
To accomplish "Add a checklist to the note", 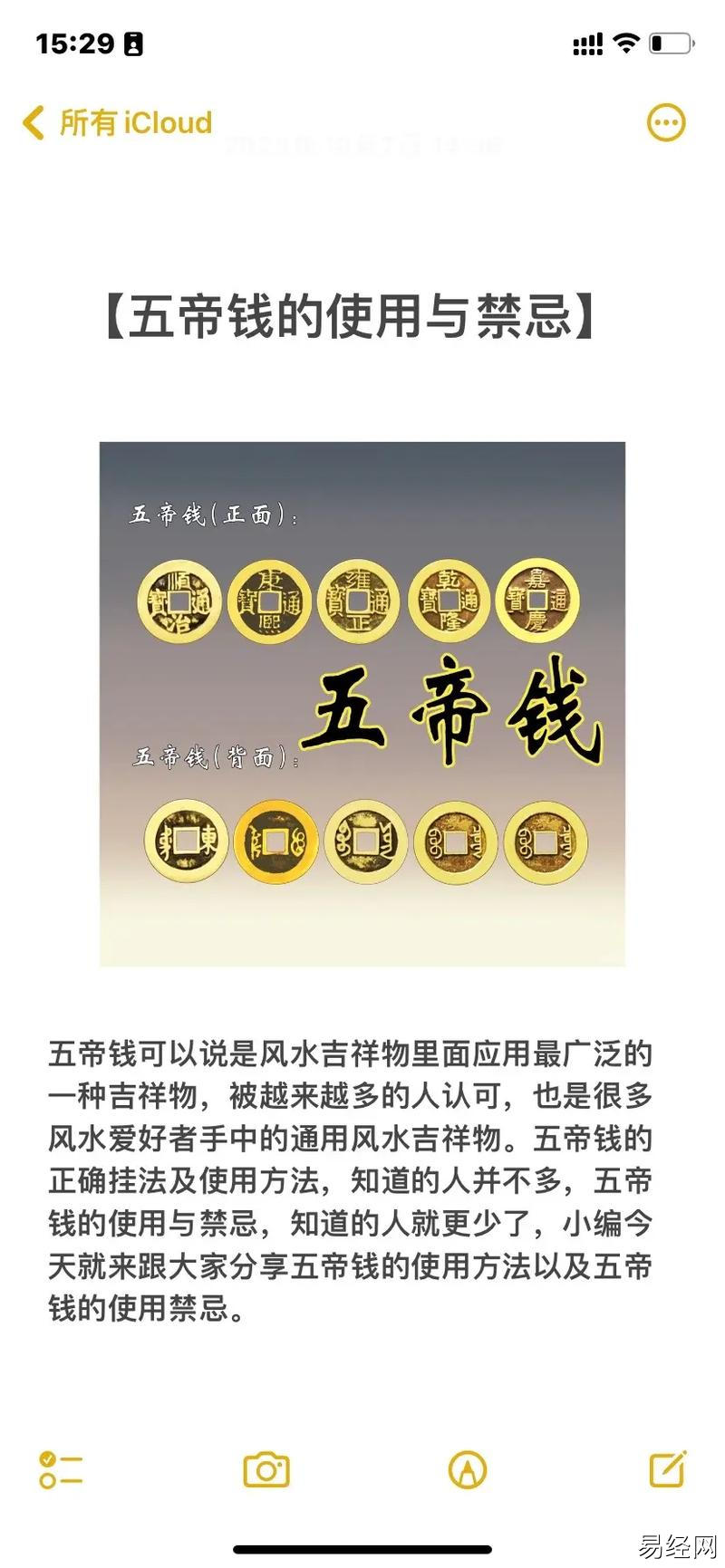I will (61, 1469).
